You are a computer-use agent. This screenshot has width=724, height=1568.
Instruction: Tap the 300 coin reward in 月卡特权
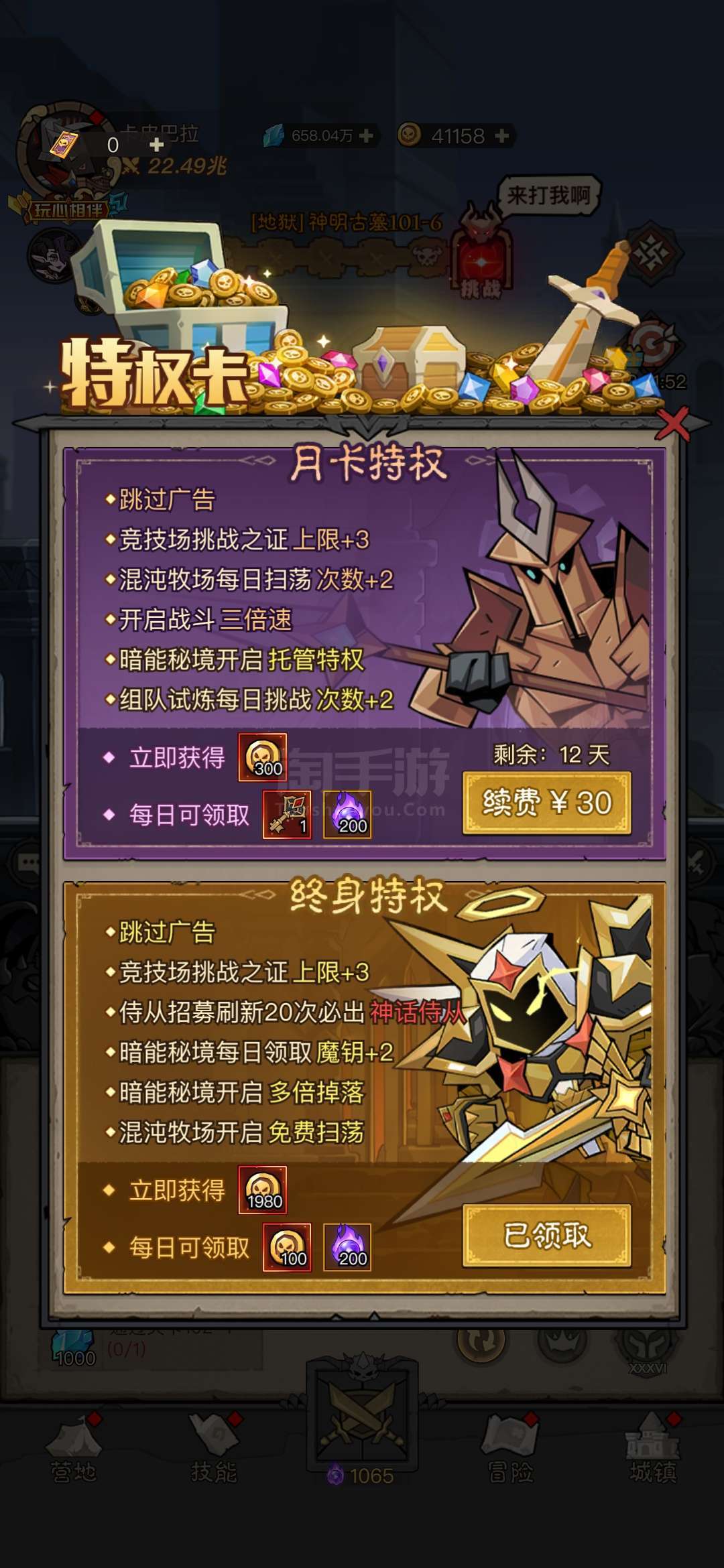[263, 757]
